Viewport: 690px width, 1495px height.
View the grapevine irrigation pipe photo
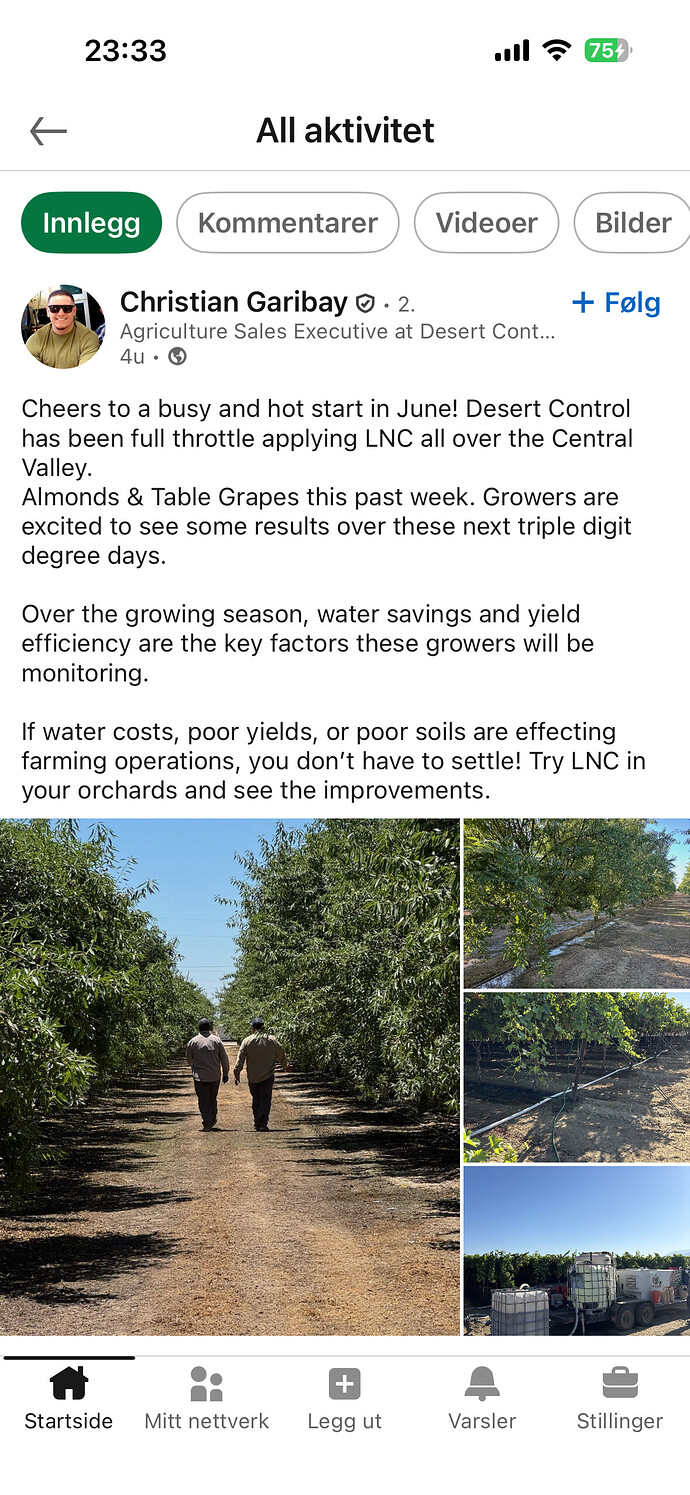click(577, 1077)
